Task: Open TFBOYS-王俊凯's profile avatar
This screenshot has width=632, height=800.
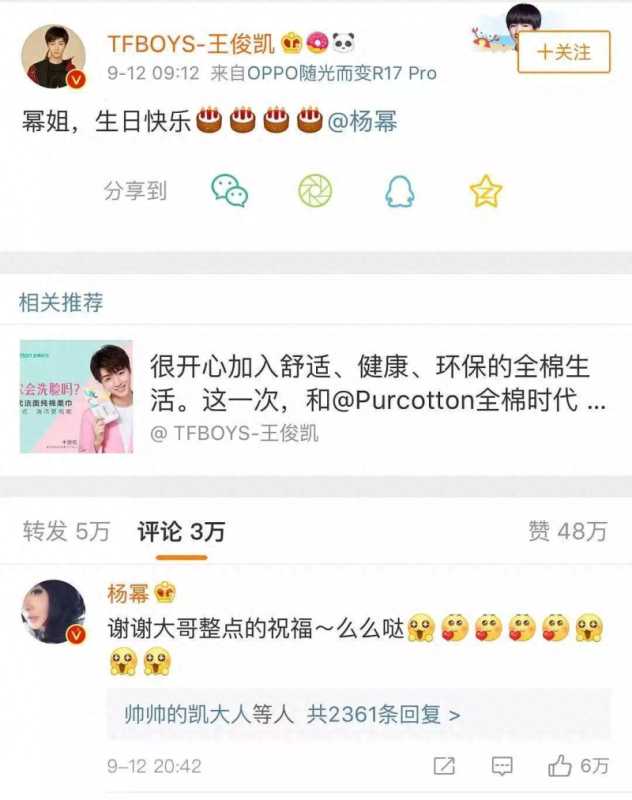Action: [x=55, y=56]
